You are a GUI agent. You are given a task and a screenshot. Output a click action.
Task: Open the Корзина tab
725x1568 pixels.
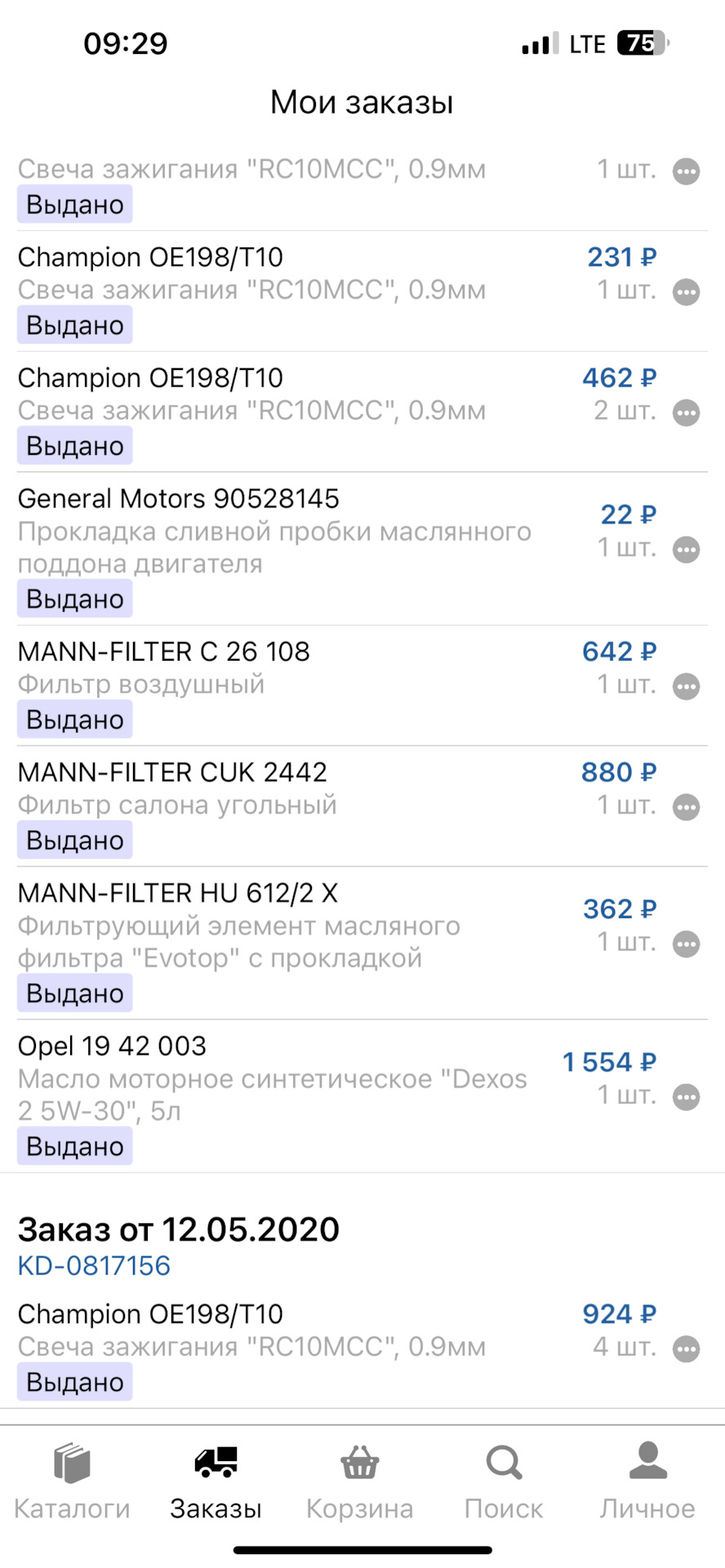click(x=360, y=1481)
